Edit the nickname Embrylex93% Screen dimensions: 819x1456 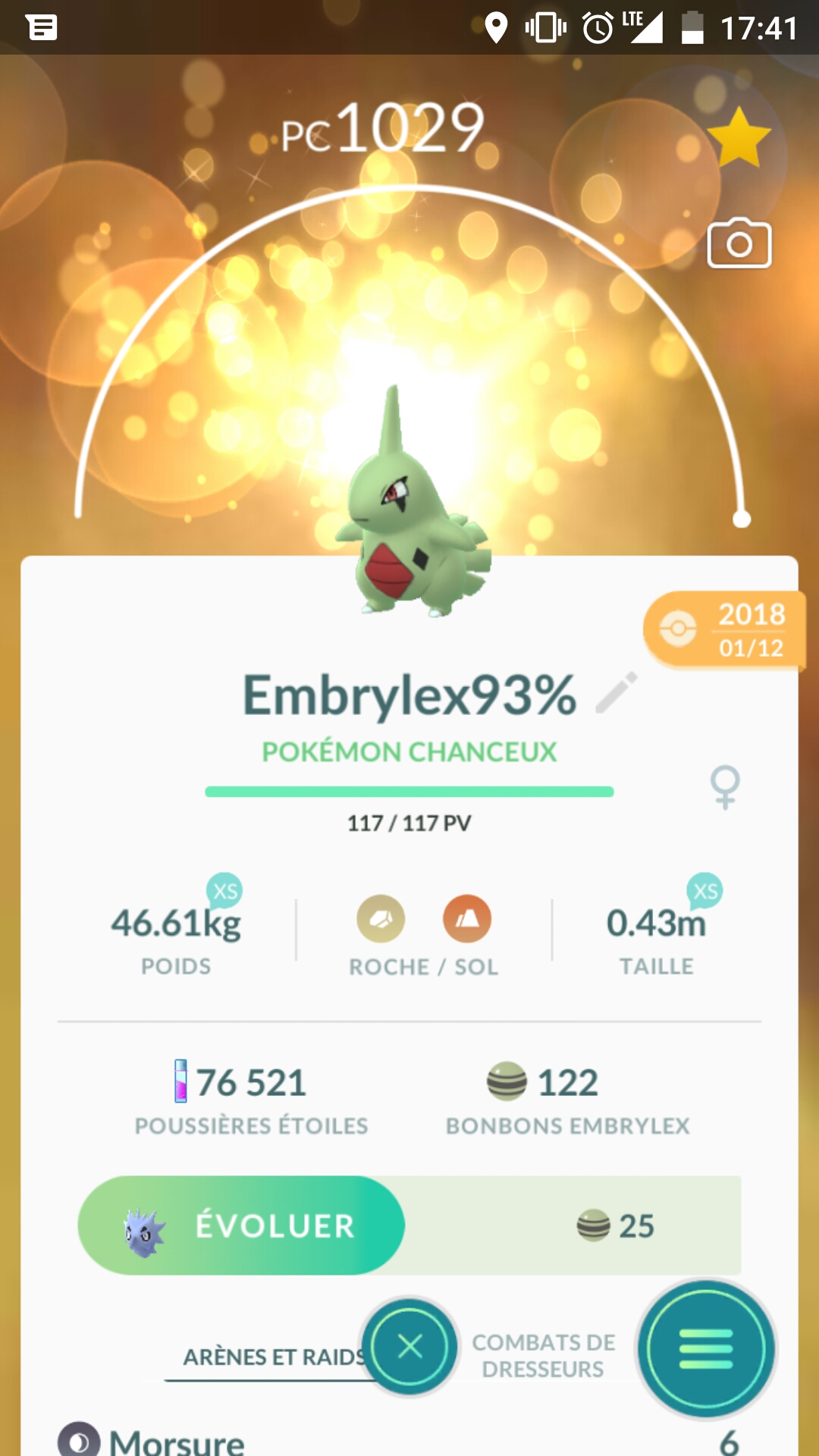616,692
